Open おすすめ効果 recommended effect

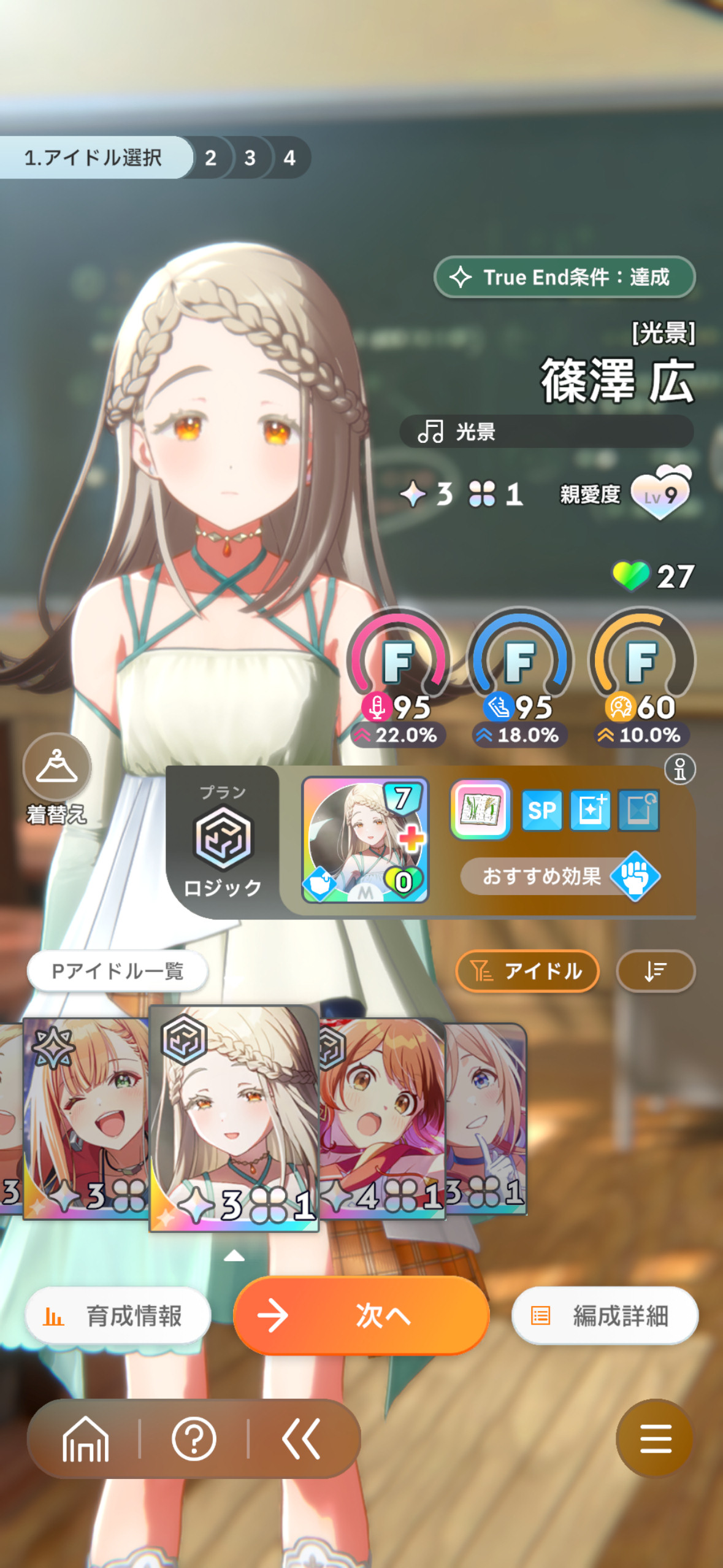tap(560, 876)
